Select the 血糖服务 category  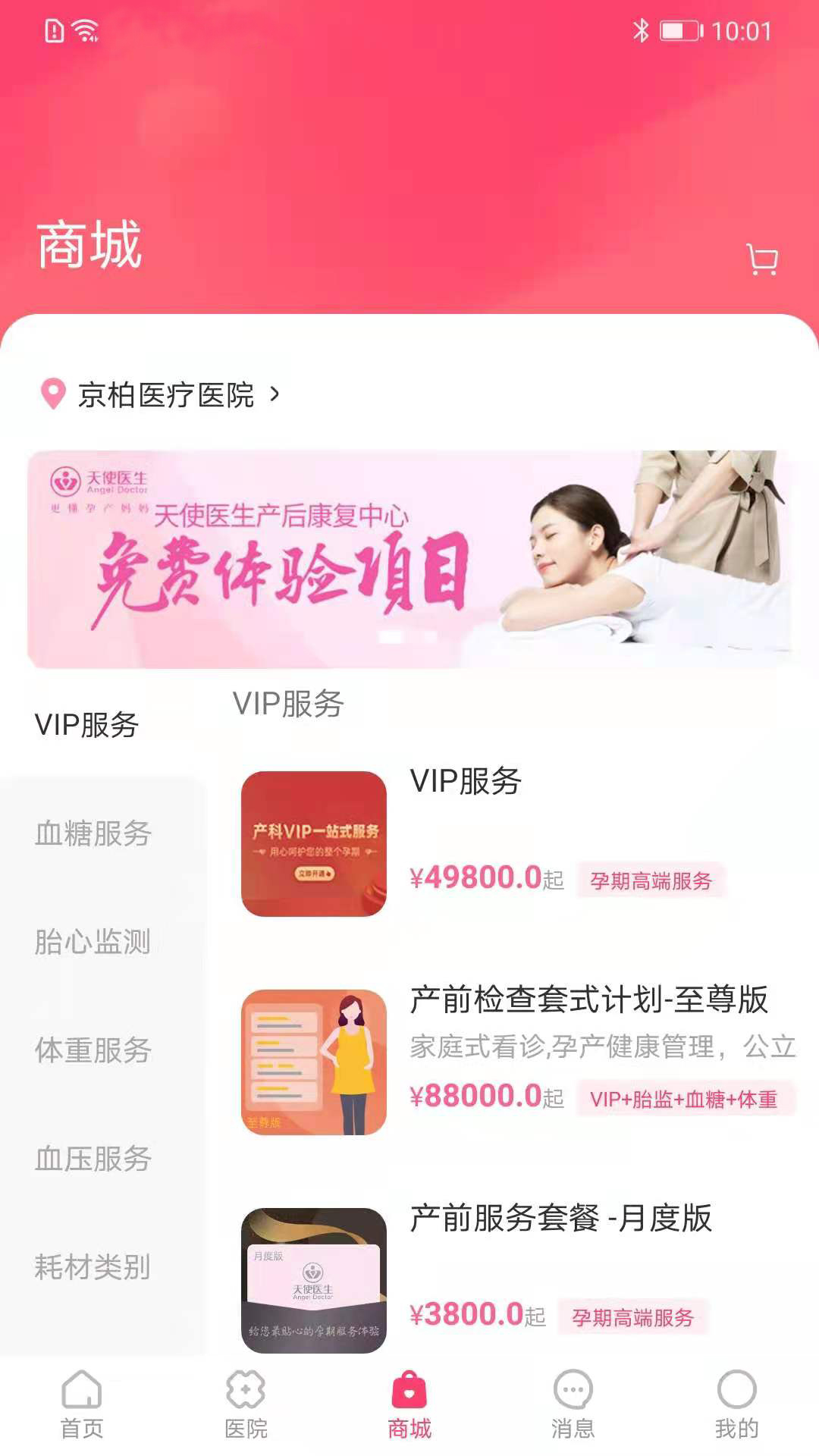point(93,833)
